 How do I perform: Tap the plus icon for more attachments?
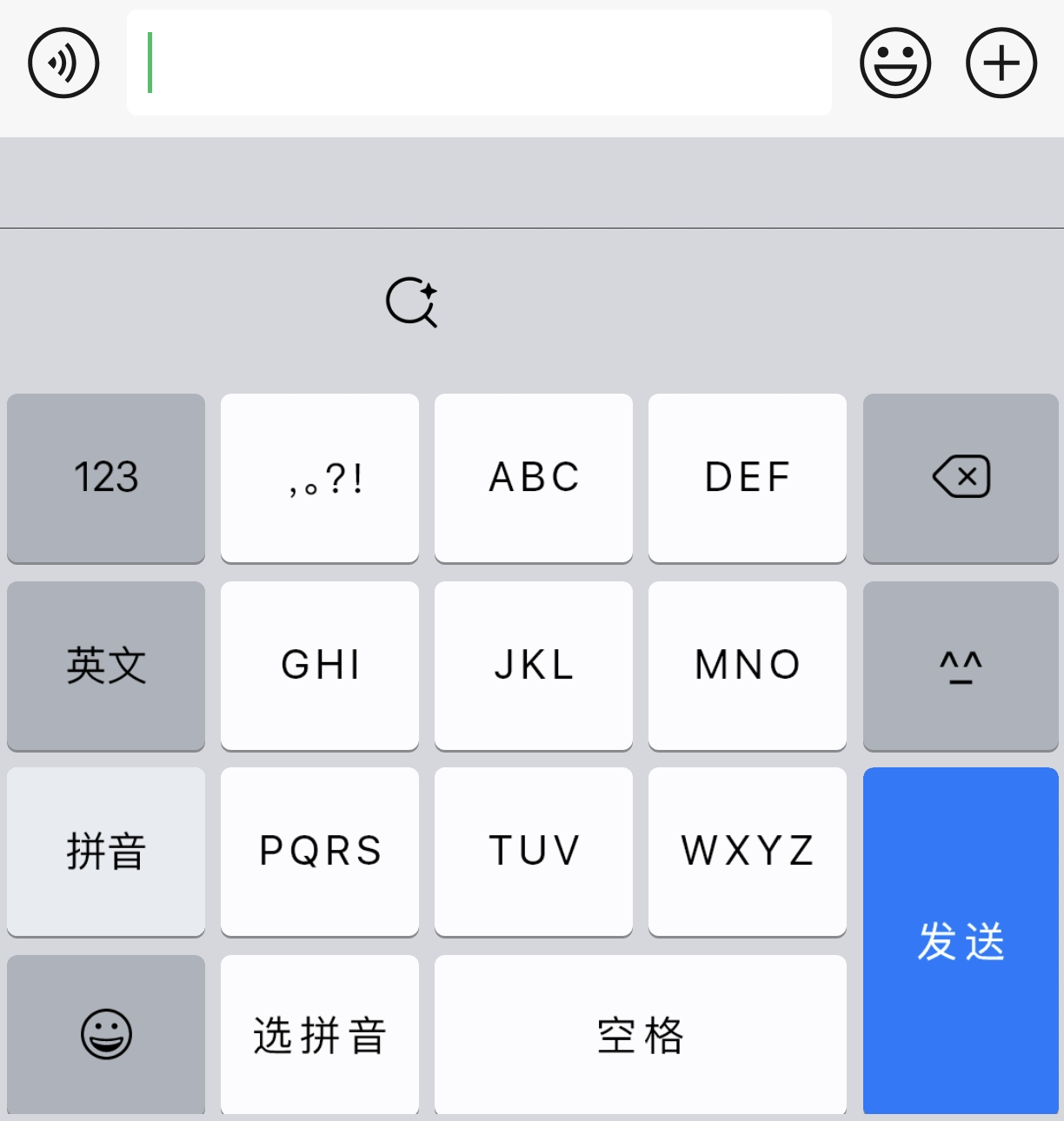(1000, 62)
